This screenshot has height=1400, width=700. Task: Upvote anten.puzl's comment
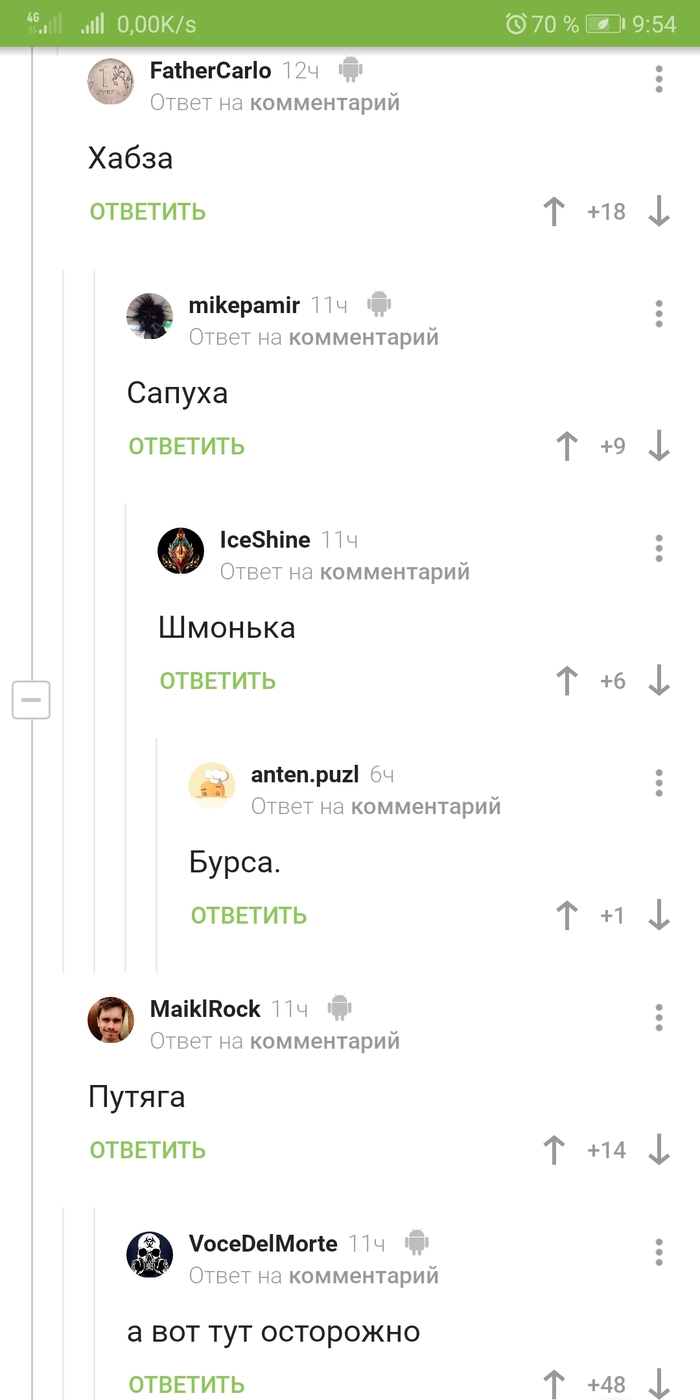click(x=567, y=916)
